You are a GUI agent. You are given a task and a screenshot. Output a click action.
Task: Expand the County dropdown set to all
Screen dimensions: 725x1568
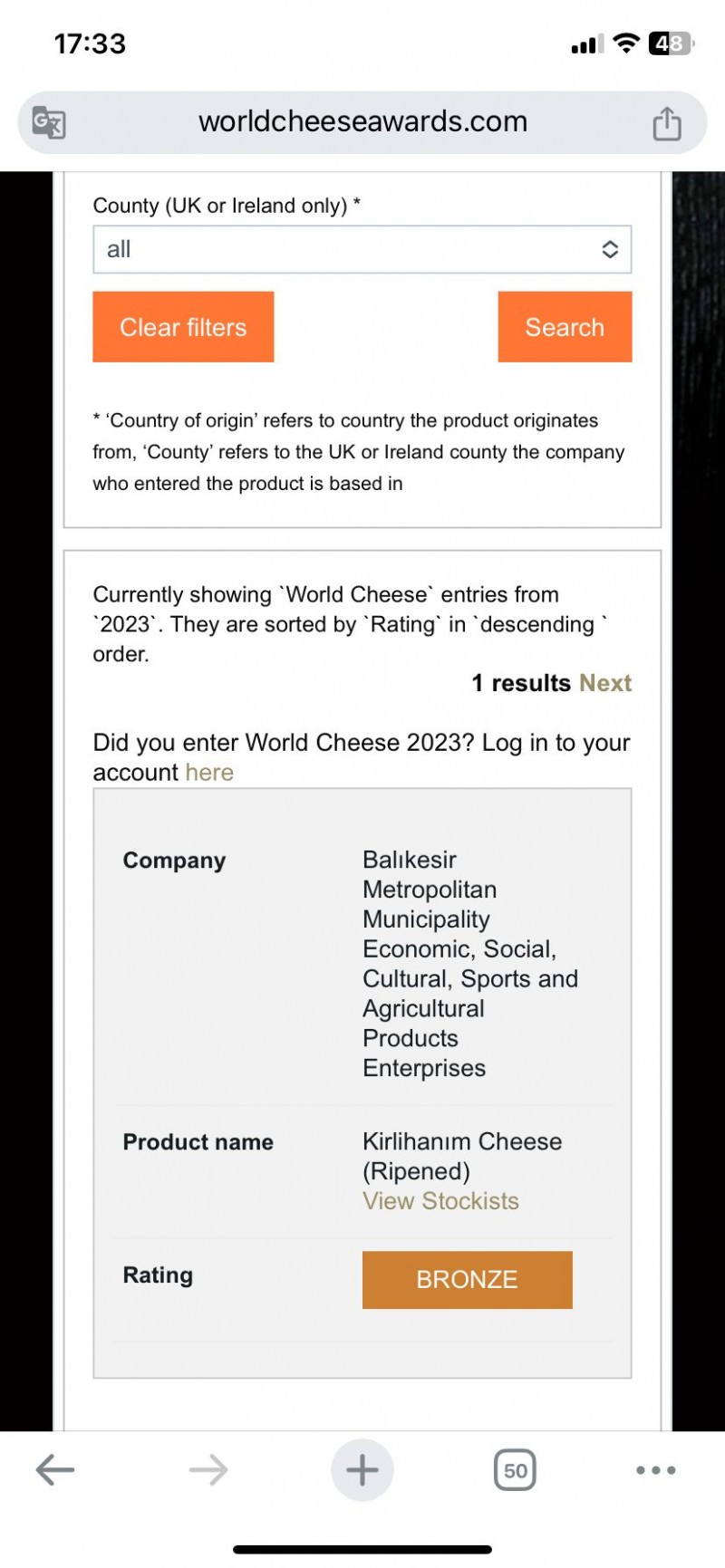[362, 249]
